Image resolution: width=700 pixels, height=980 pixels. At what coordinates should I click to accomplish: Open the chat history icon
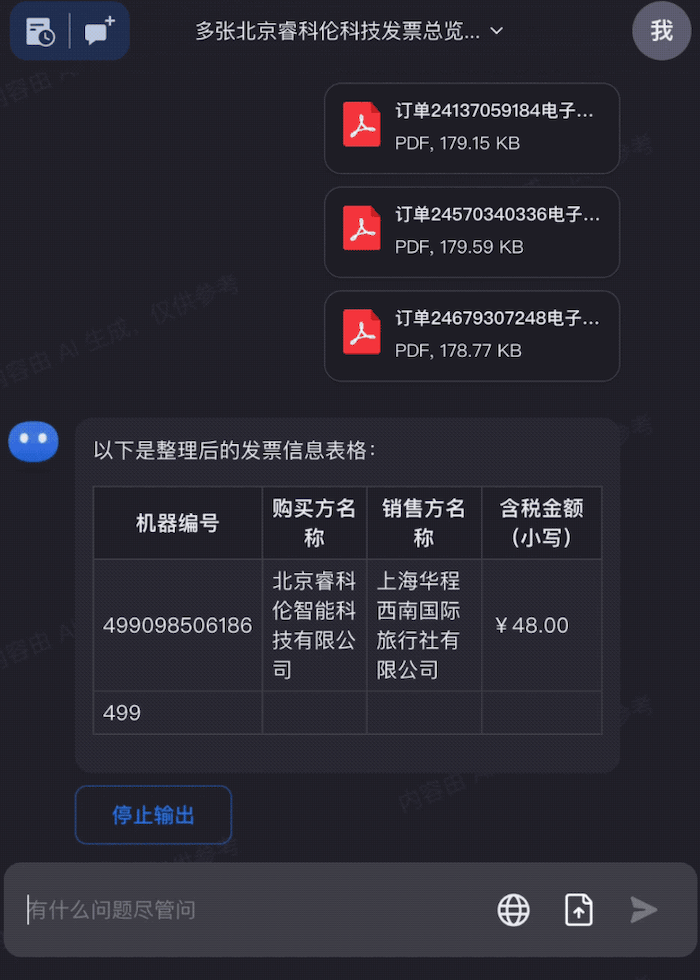point(40,32)
